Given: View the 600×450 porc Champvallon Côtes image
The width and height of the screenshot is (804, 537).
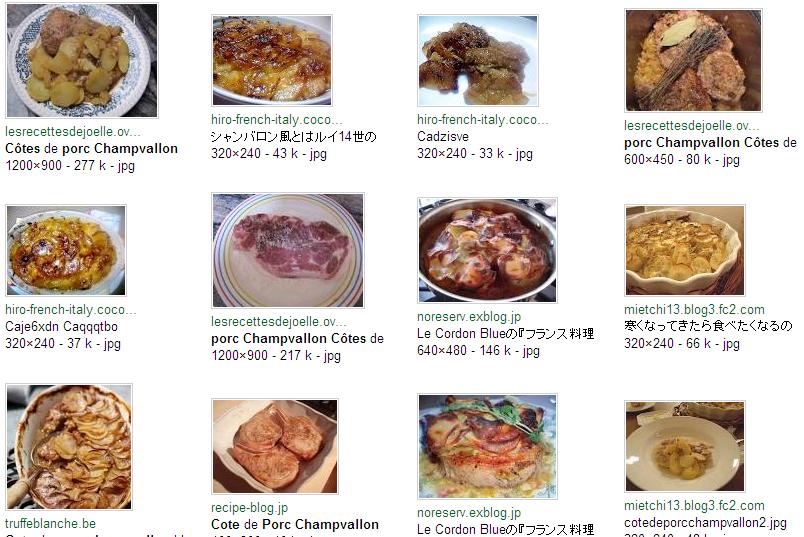Looking at the screenshot, I should [x=693, y=60].
